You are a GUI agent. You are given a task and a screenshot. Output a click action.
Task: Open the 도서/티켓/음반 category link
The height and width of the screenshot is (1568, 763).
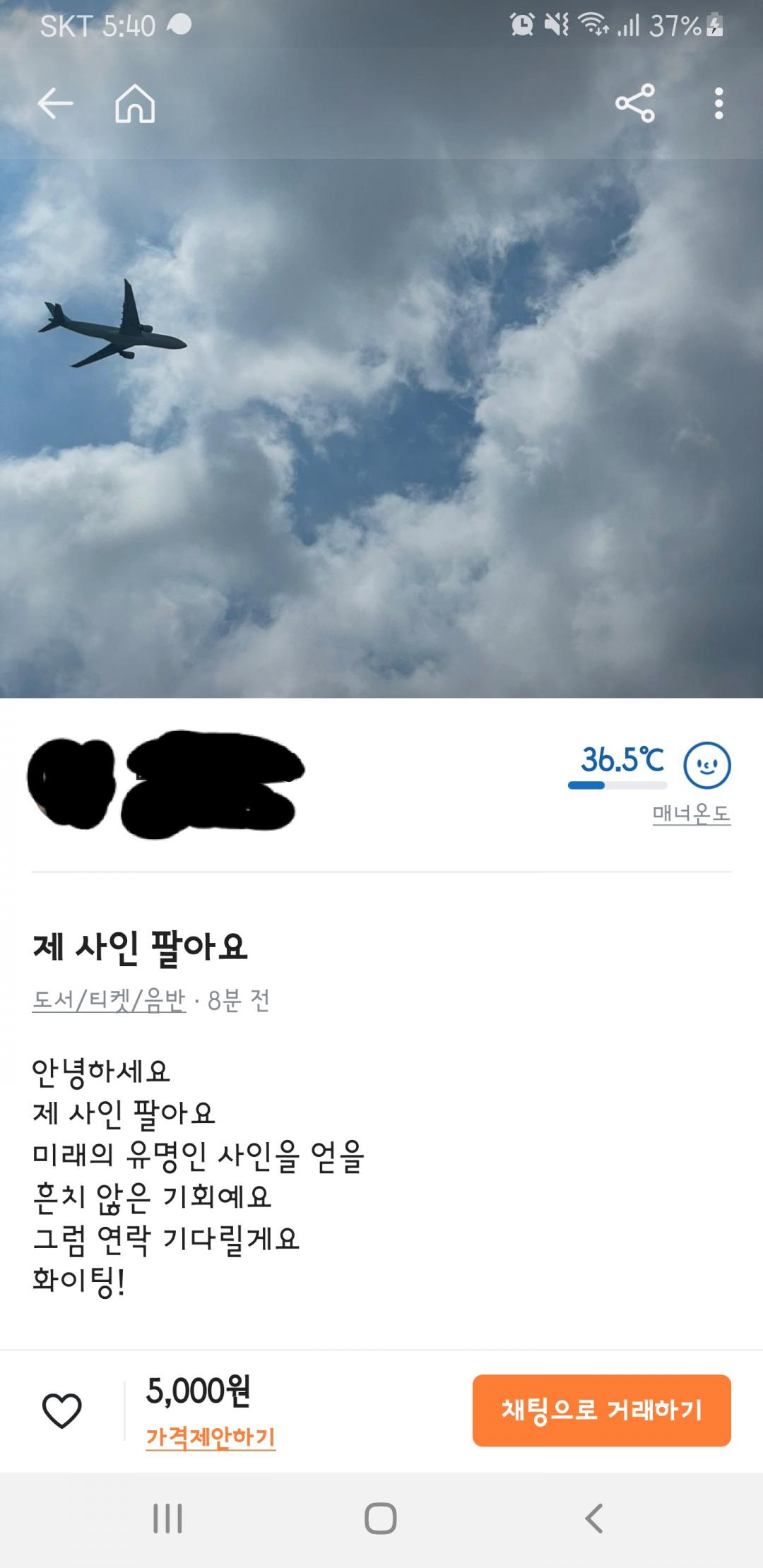(x=109, y=1000)
